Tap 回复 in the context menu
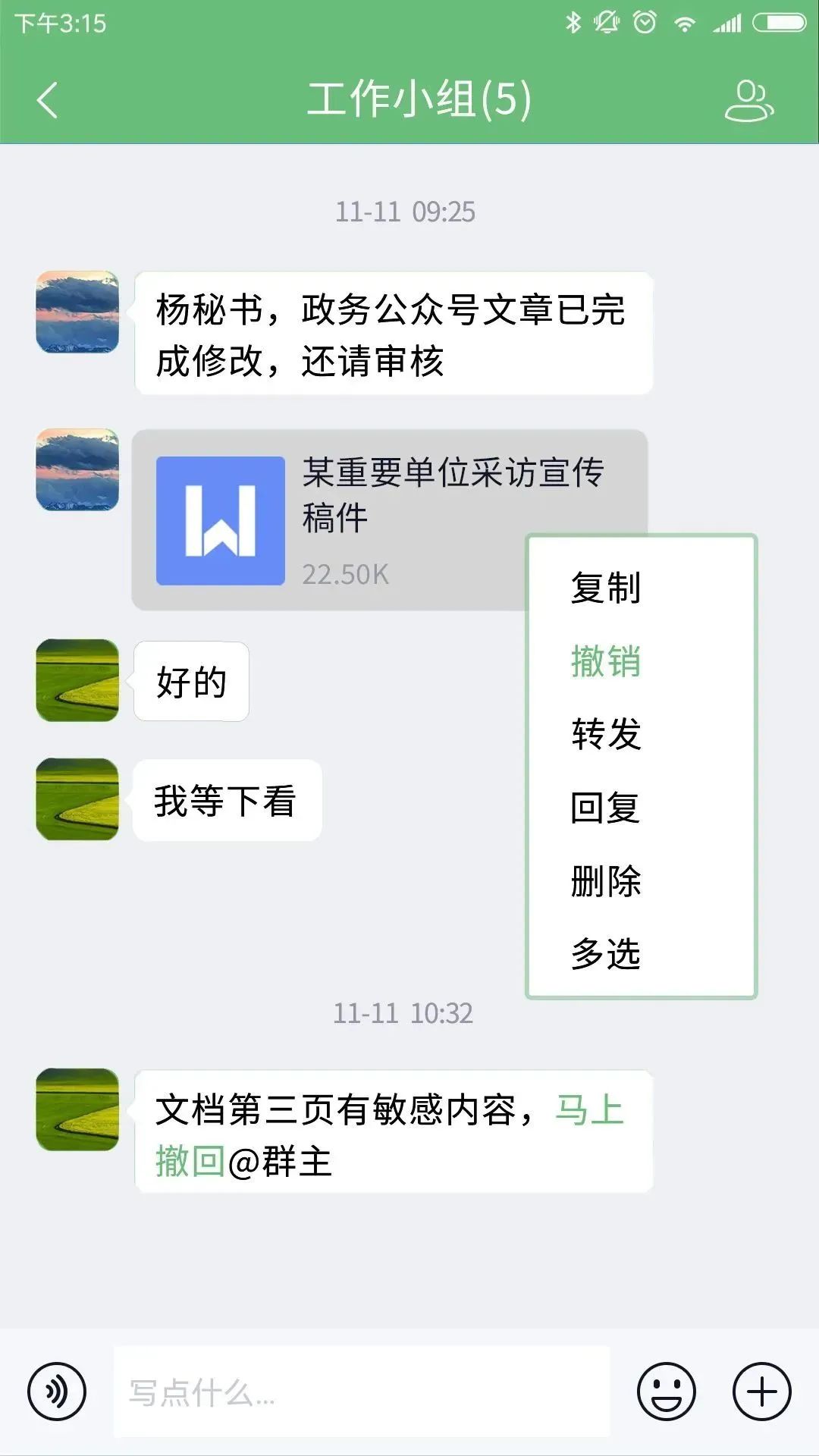 pyautogui.click(x=605, y=808)
